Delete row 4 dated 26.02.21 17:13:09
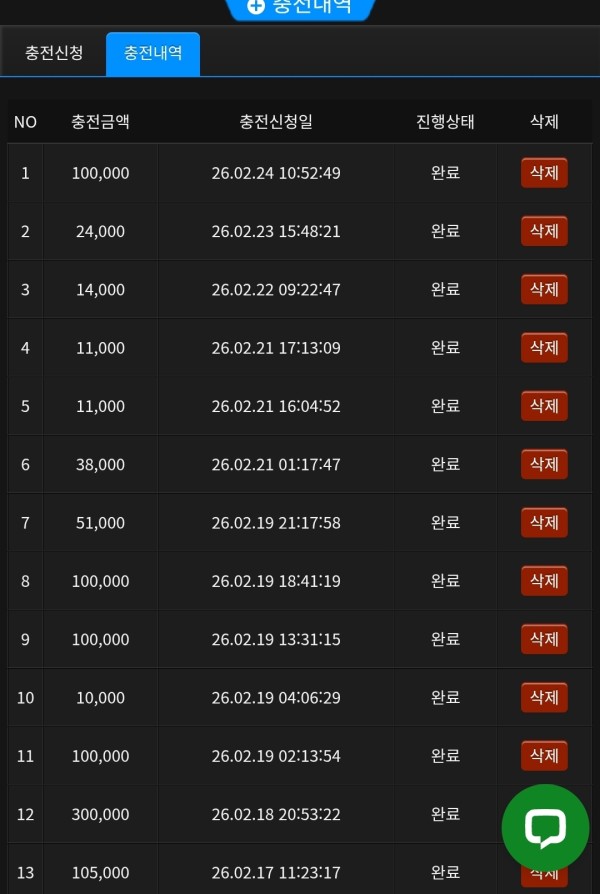The image size is (600, 894). [x=544, y=348]
